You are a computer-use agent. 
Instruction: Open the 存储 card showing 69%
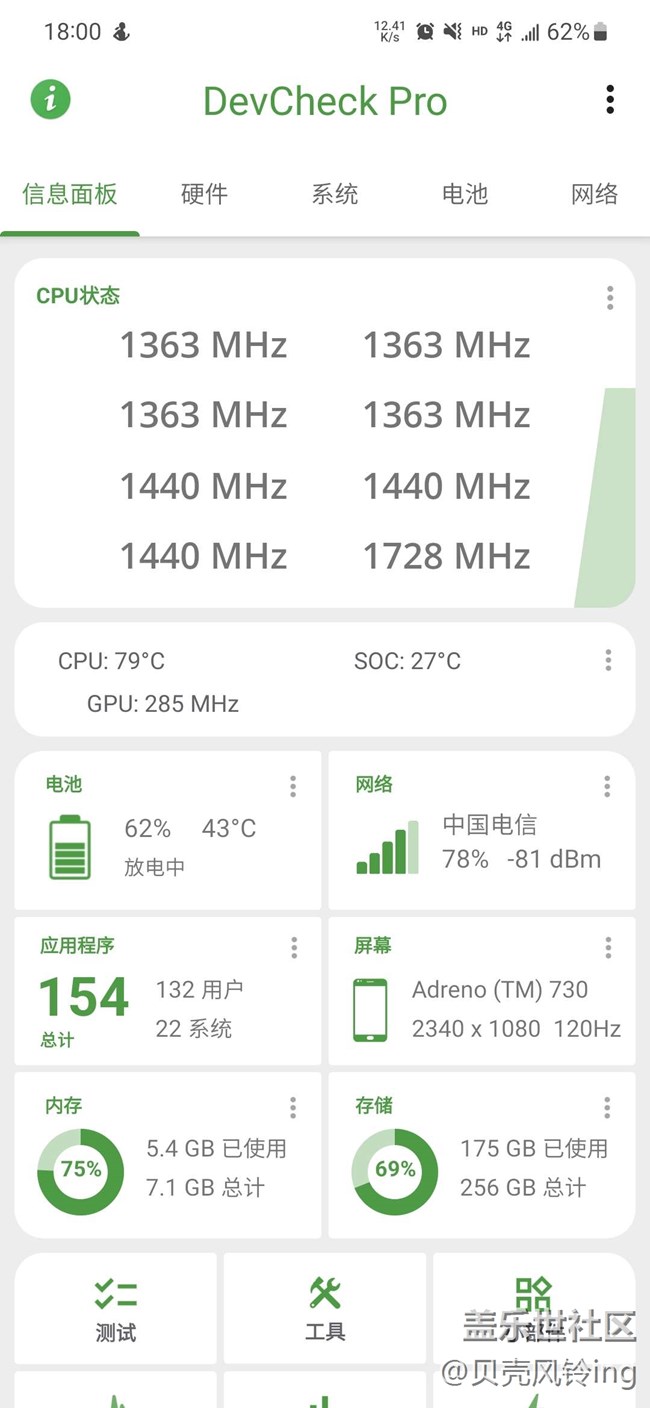tap(481, 1155)
